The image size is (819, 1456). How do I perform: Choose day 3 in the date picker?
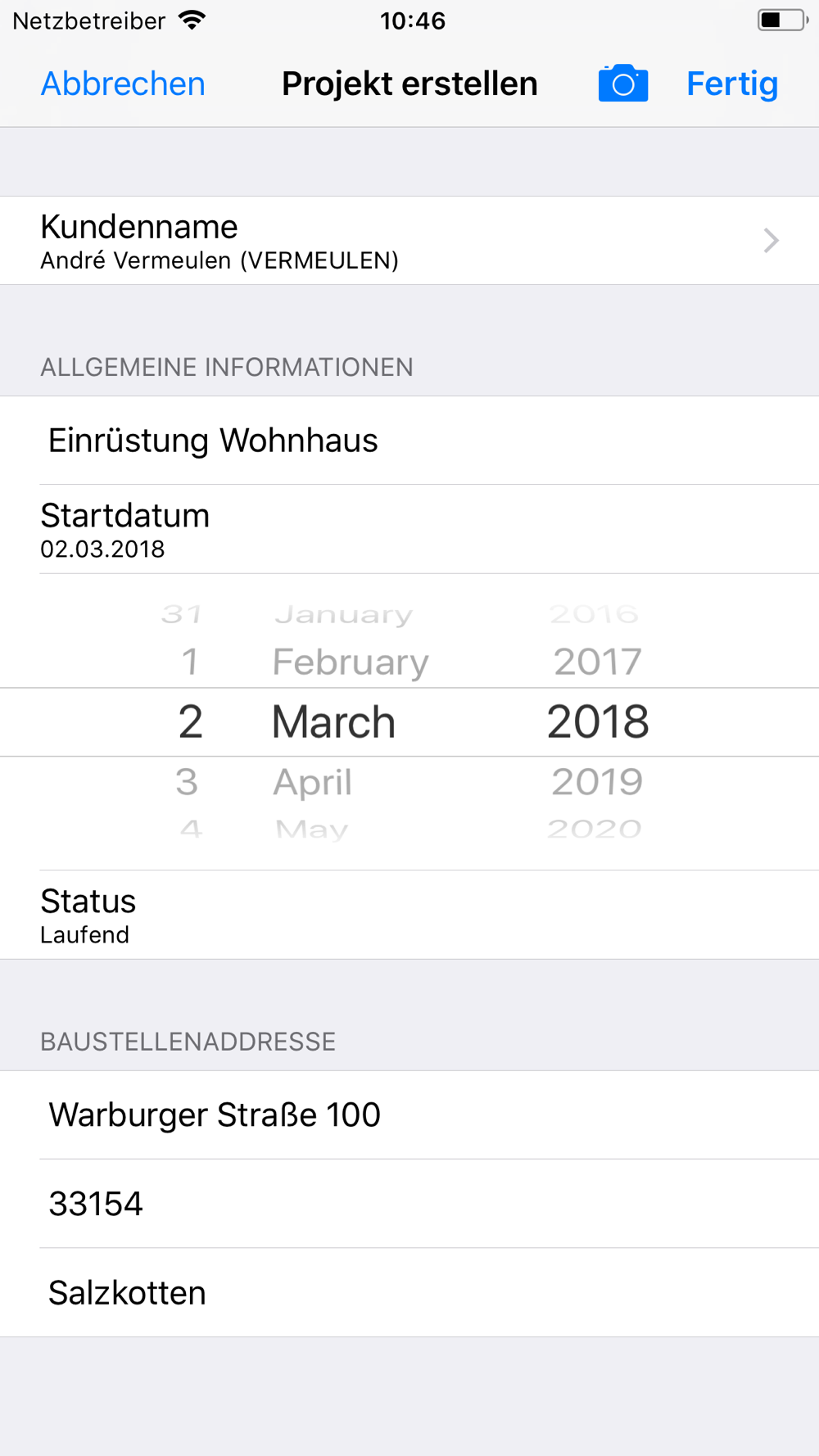187,782
